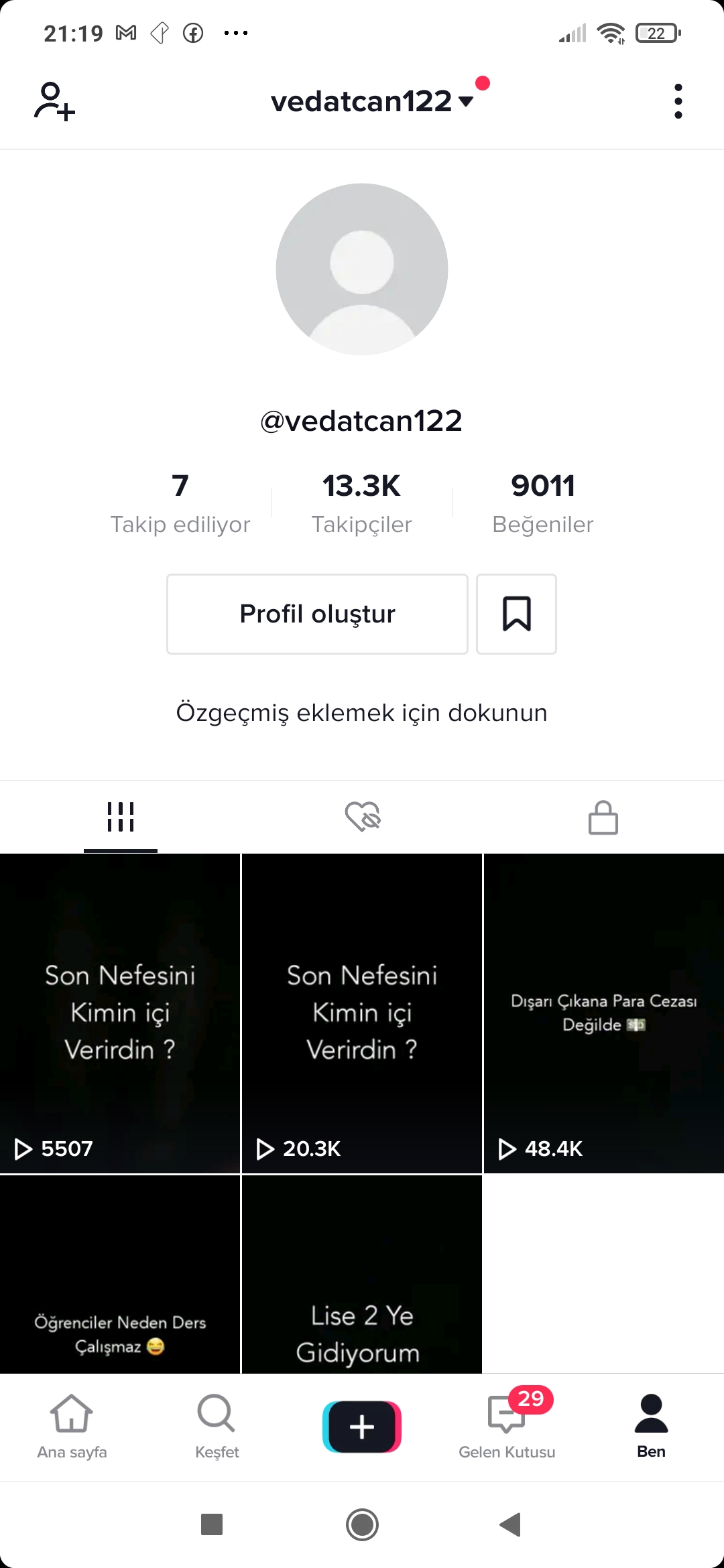Open the video with 5507 views
The height and width of the screenshot is (1568, 724).
coord(120,1013)
